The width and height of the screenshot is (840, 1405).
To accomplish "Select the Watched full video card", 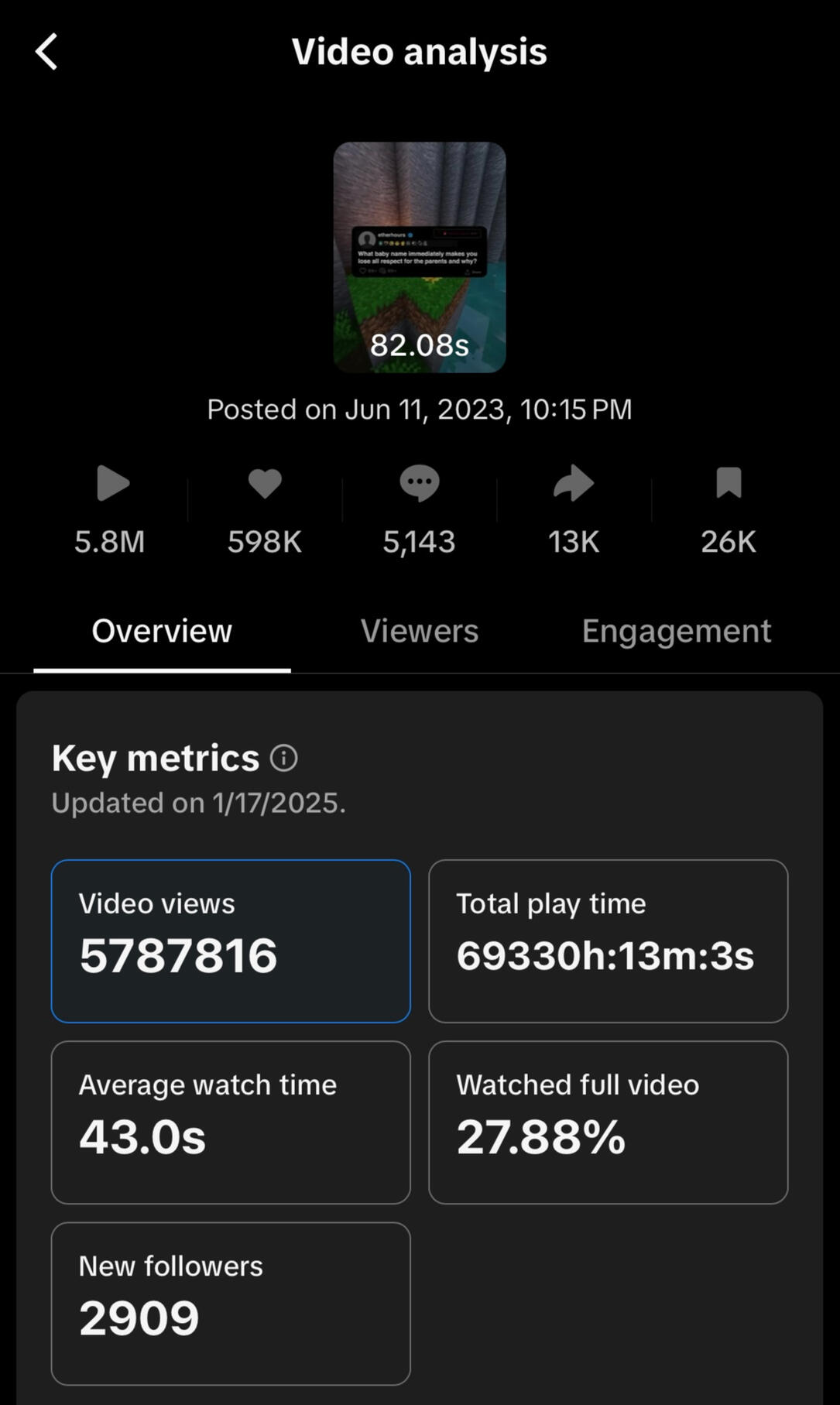I will (608, 1122).
